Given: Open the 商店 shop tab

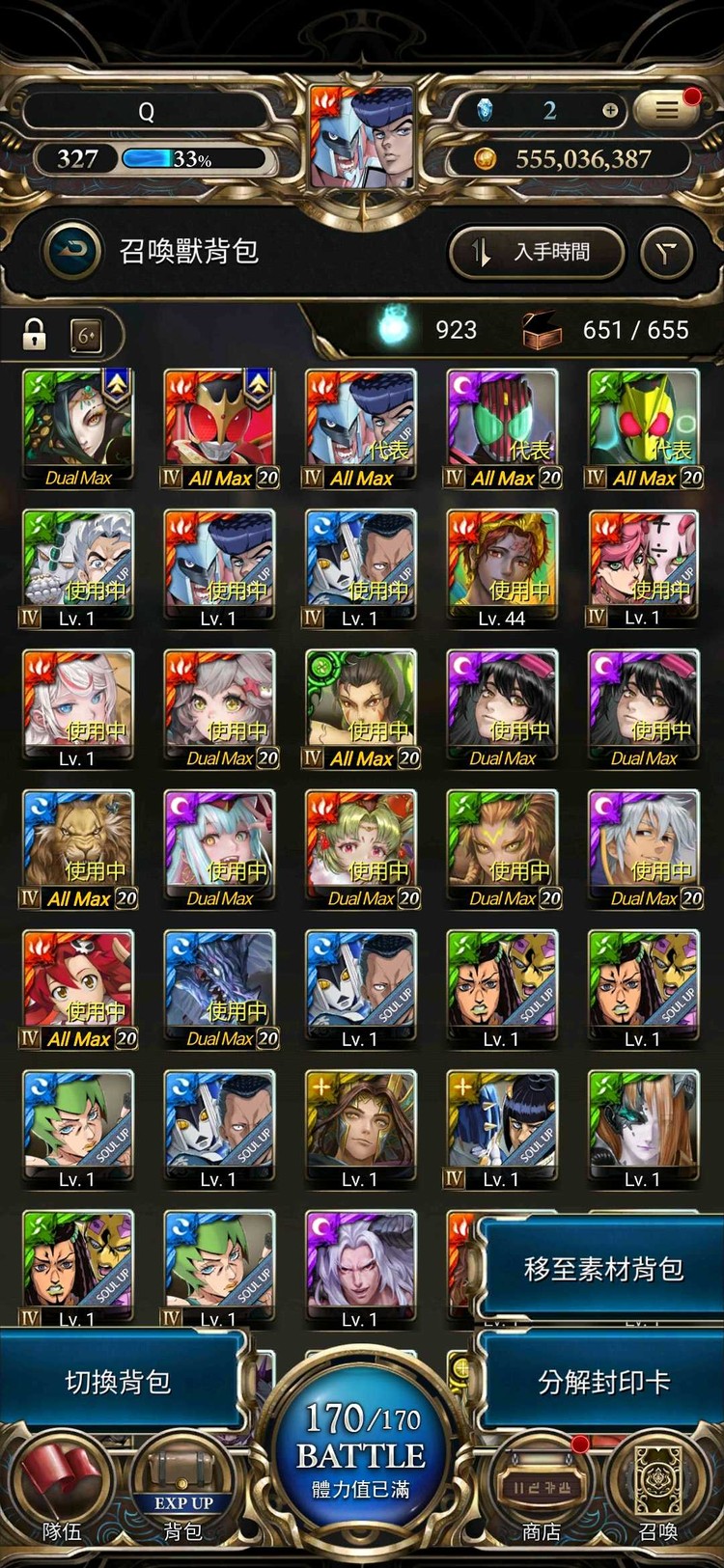Looking at the screenshot, I should pos(542,1491).
